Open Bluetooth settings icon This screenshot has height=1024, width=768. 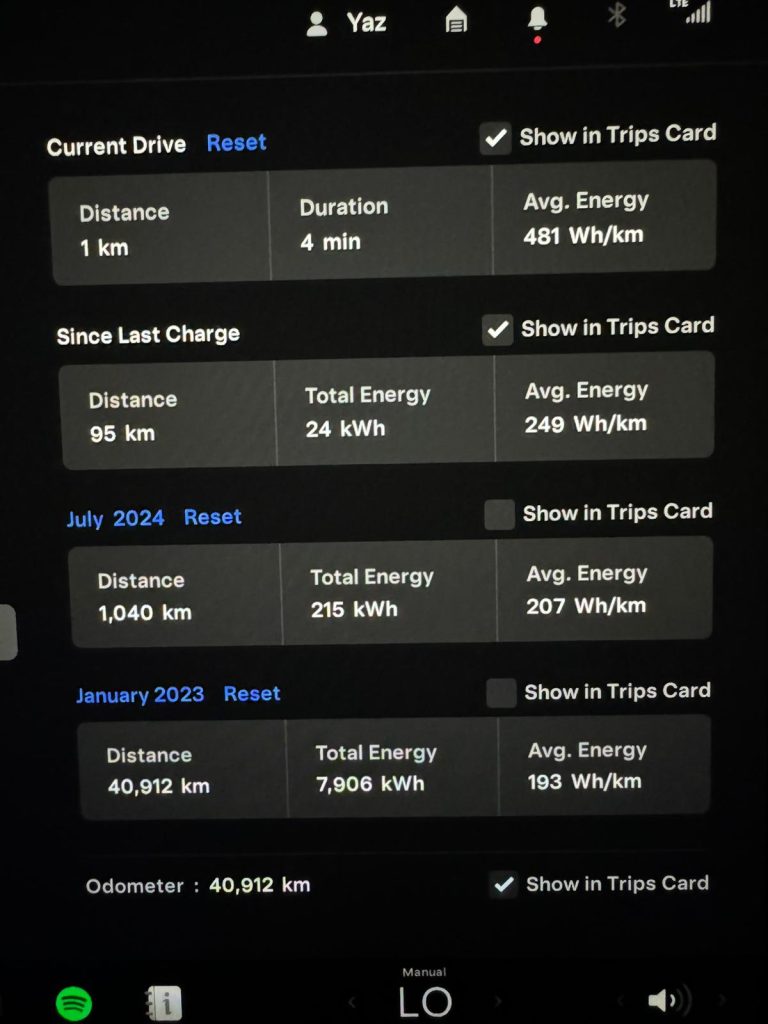[x=616, y=15]
